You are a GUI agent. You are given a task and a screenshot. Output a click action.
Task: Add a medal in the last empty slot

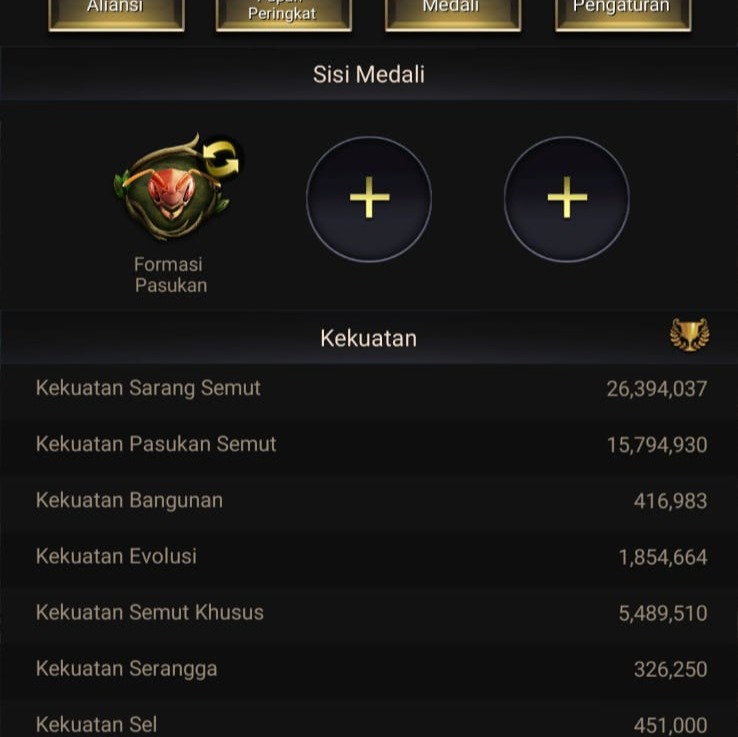(567, 199)
